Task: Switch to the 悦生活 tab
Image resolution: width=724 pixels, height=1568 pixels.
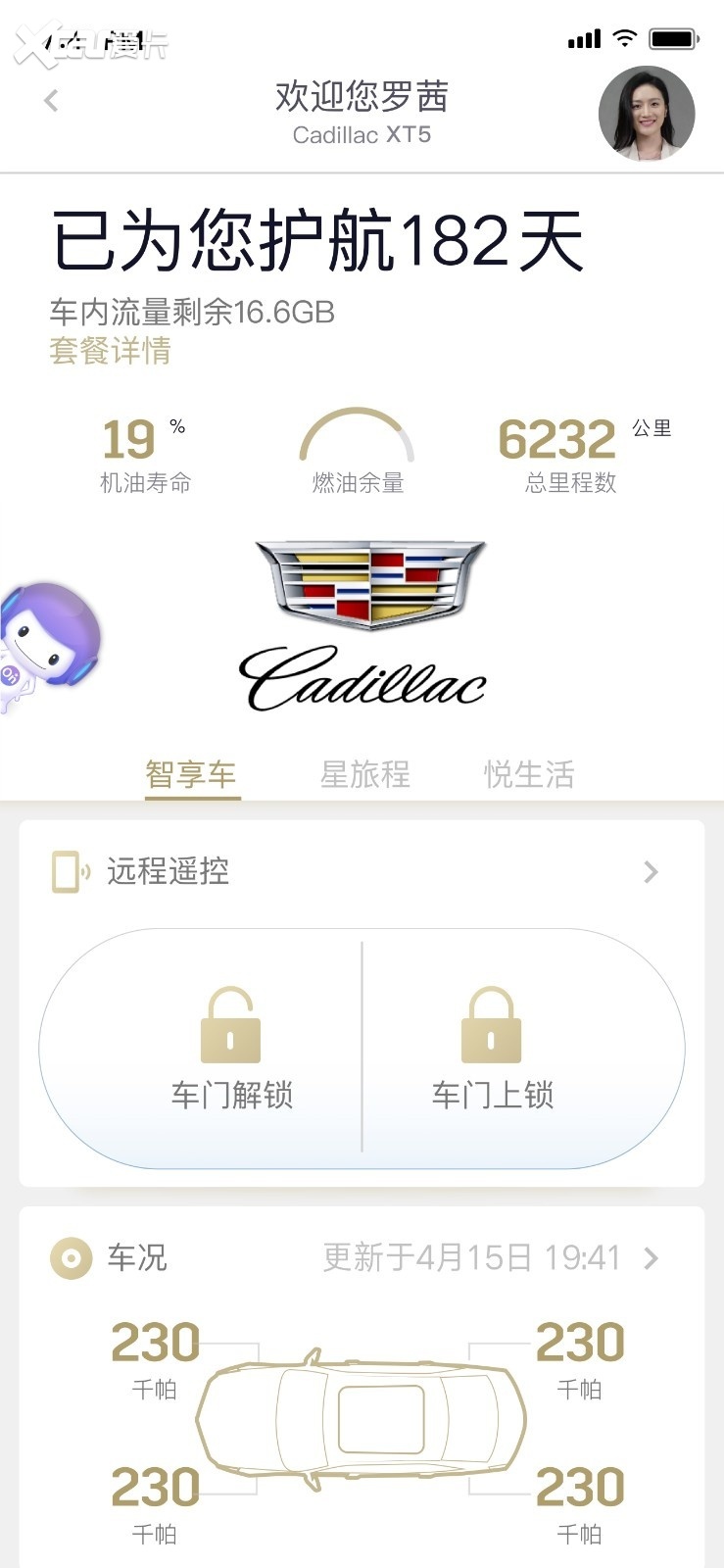Action: (x=529, y=774)
